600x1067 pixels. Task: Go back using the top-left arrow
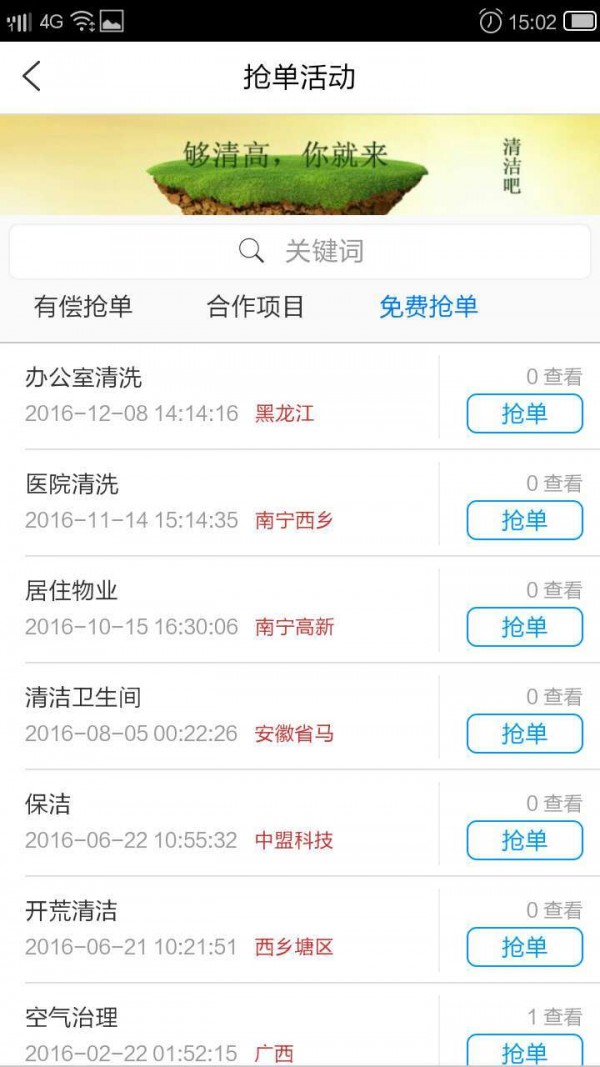32,77
